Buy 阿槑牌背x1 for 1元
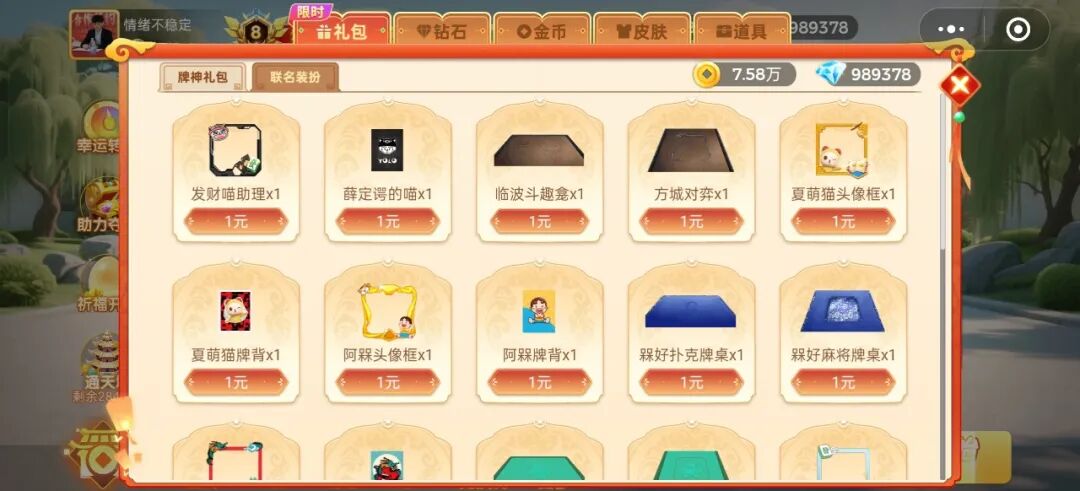This screenshot has height=491, width=1080. click(x=540, y=382)
